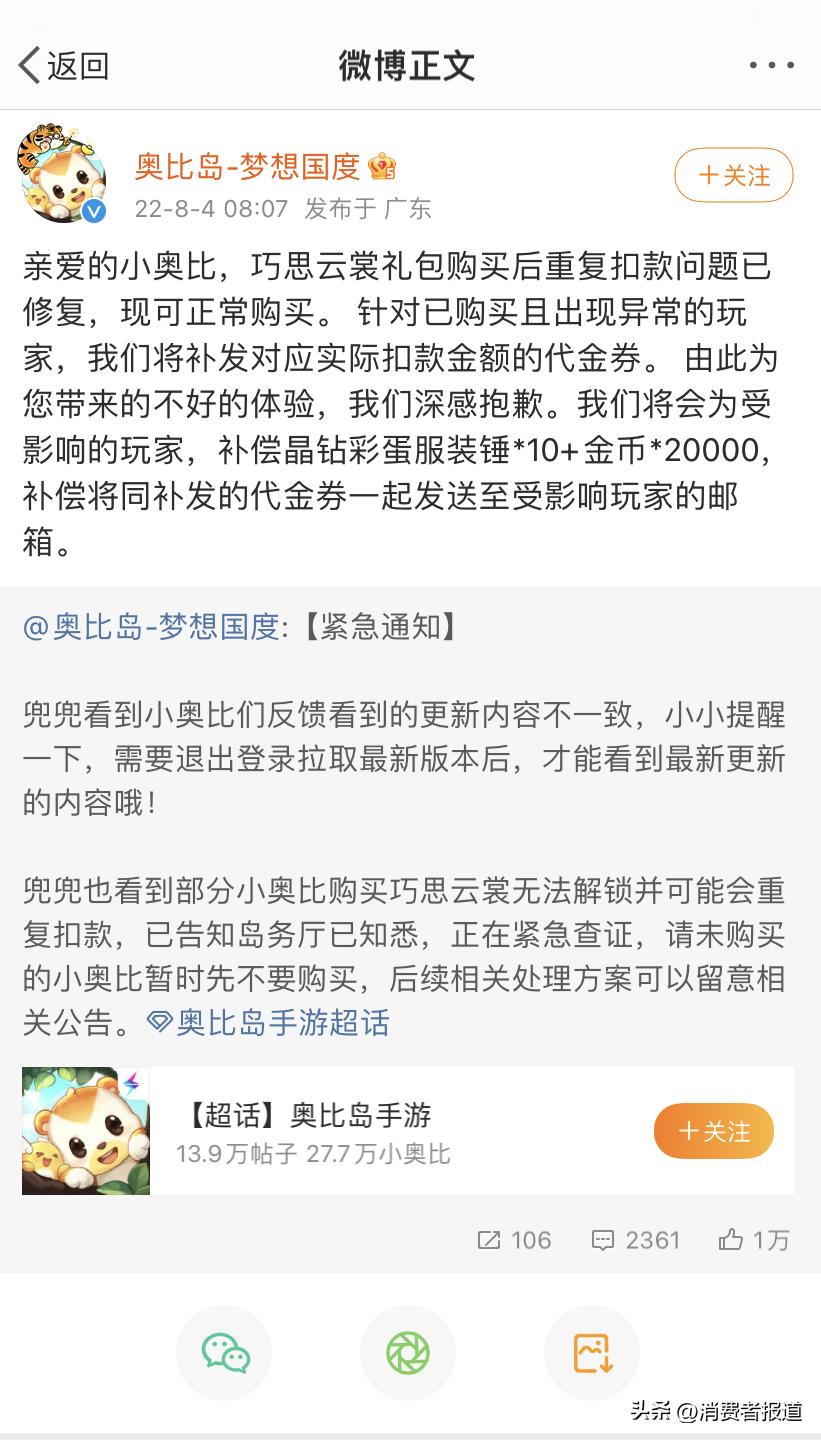Tap the orange 关注 button on the supertopic card
Screen dimensions: 821x1440
coord(713,1130)
